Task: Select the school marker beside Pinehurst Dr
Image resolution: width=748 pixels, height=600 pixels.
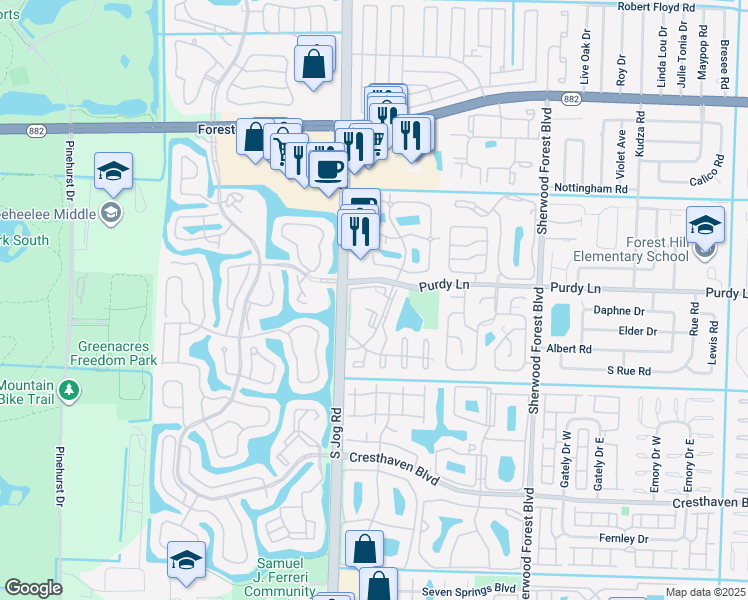Action: coord(114,172)
